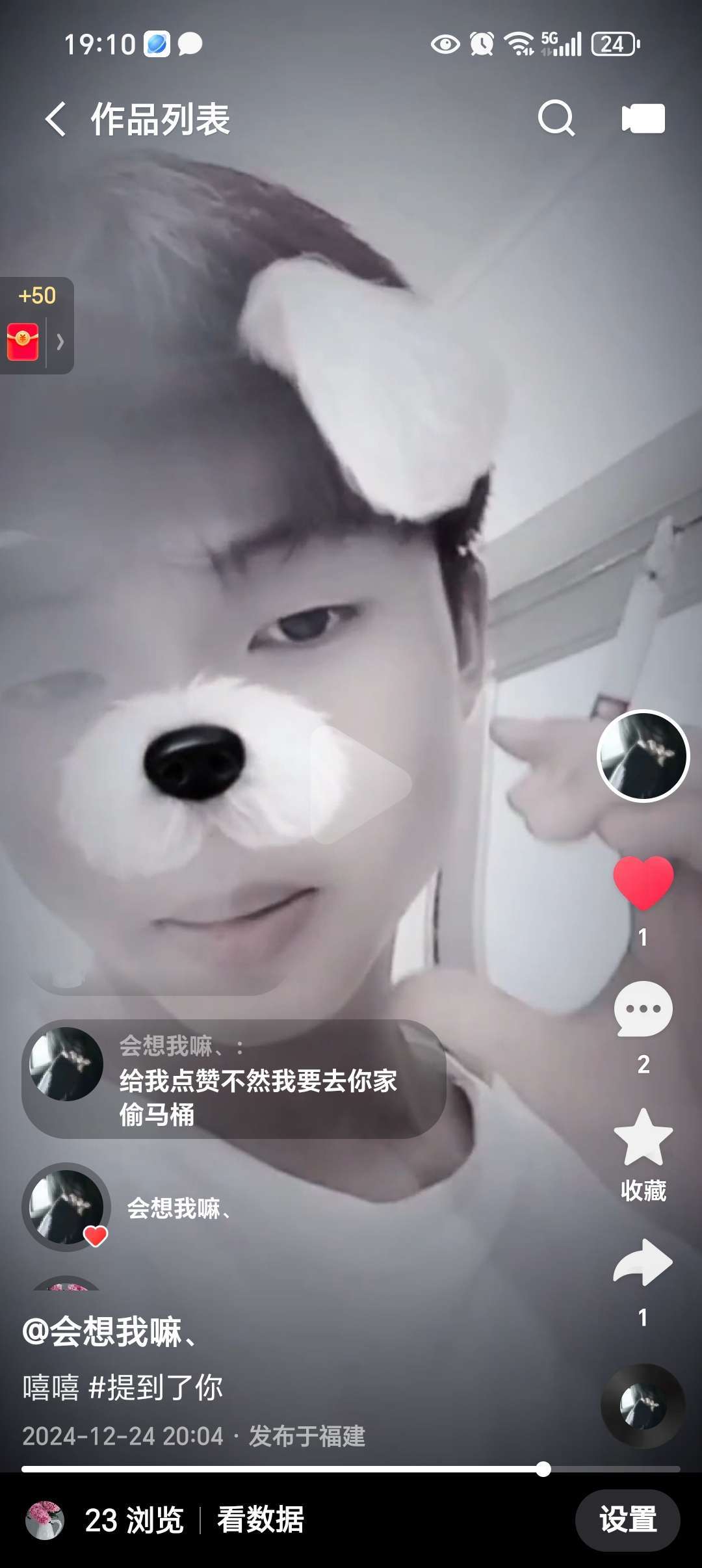Open the camera icon in top bar
The image size is (702, 1568).
[x=643, y=118]
